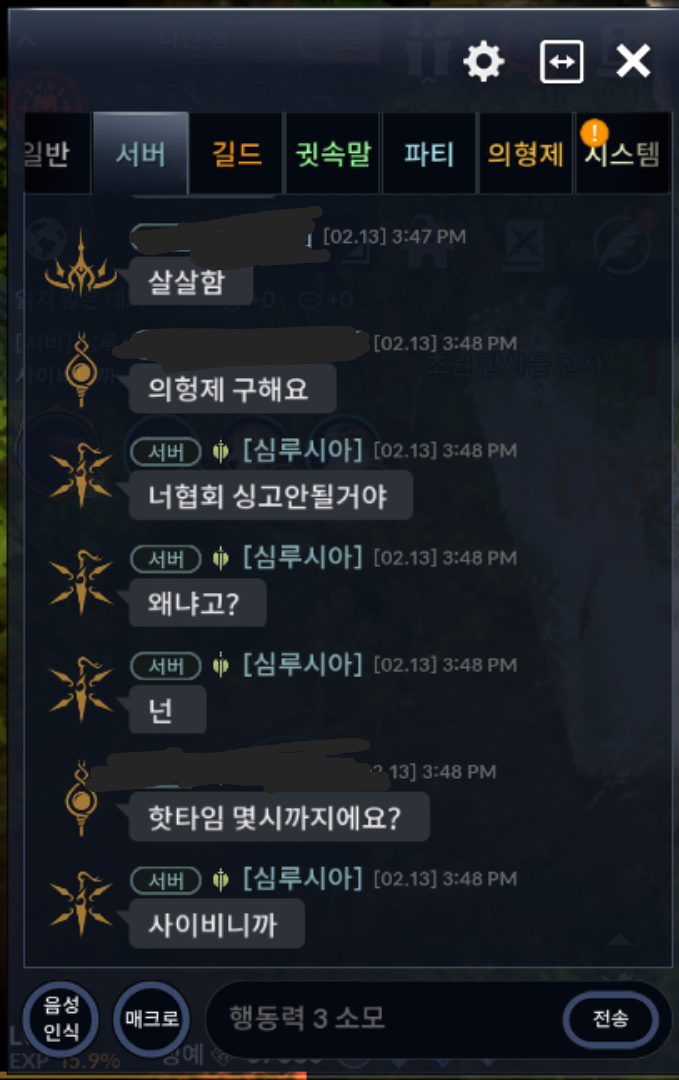The image size is (679, 1080).
Task: Open the 의형제 chat tab
Action: click(x=526, y=154)
